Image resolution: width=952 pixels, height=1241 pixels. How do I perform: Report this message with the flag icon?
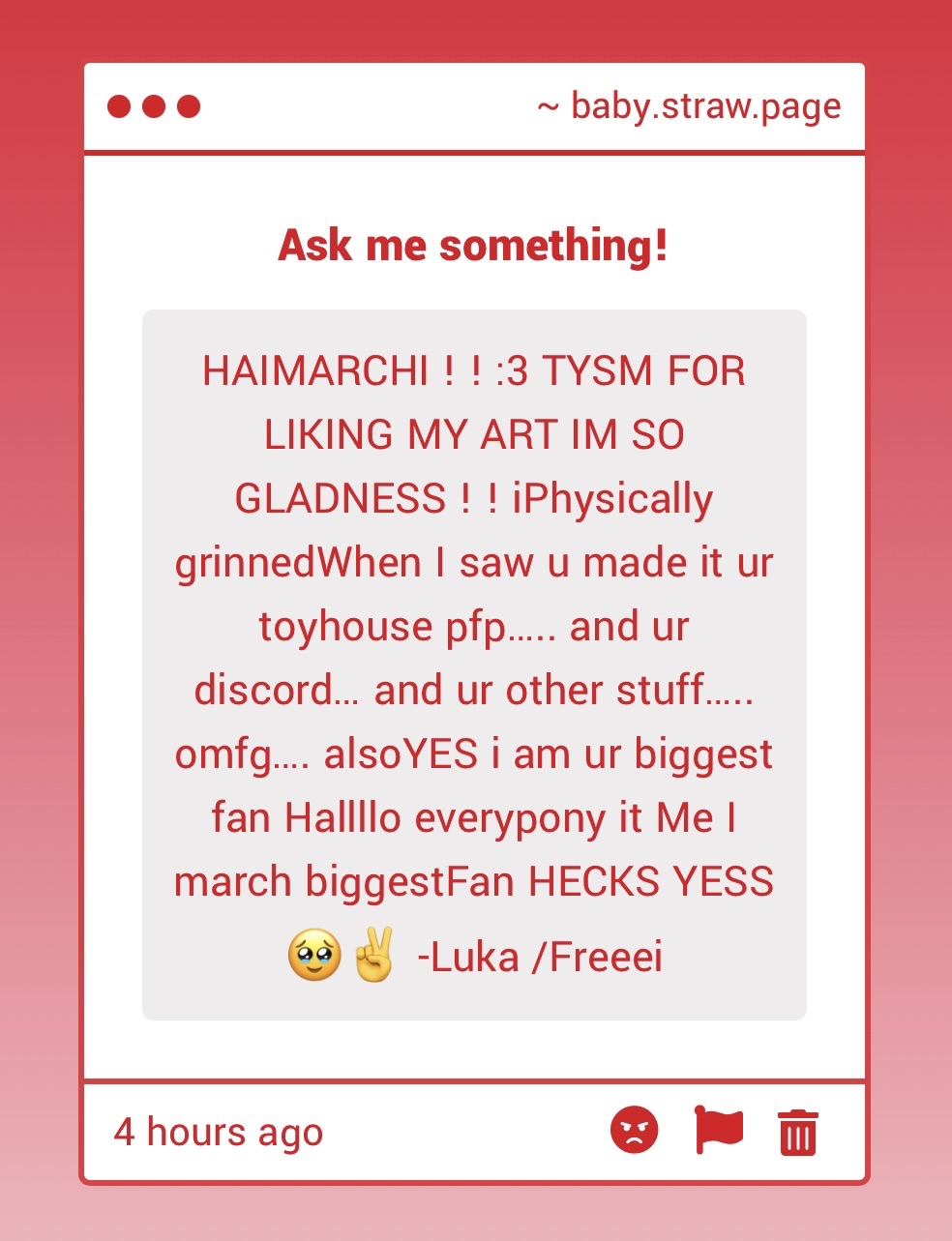(x=718, y=1130)
